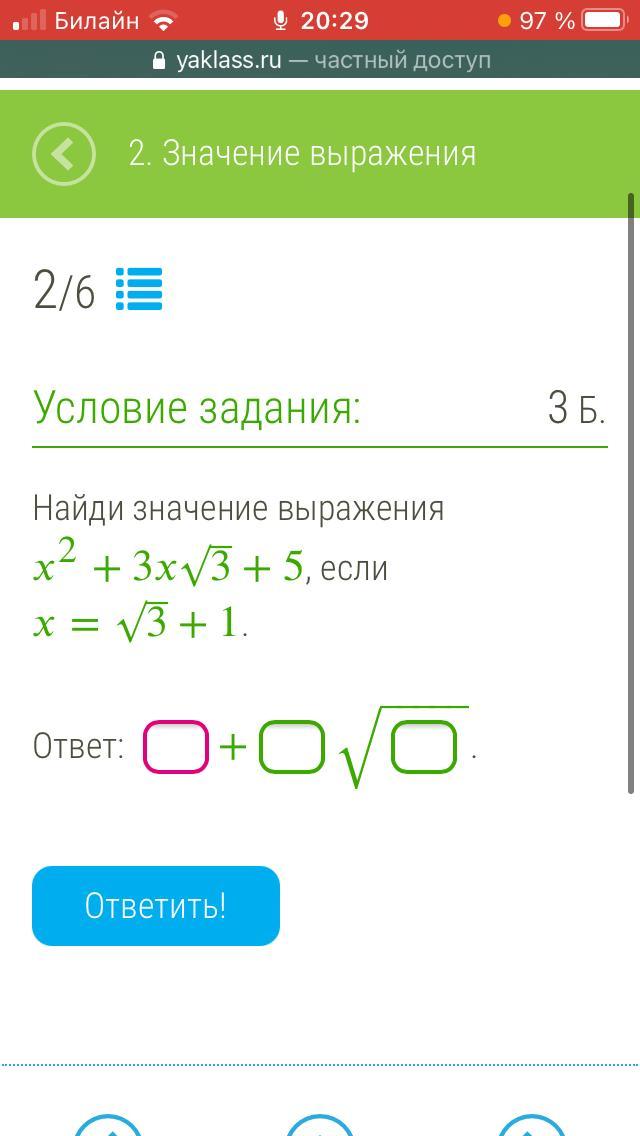Select the coefficient box before the root

[x=291, y=746]
